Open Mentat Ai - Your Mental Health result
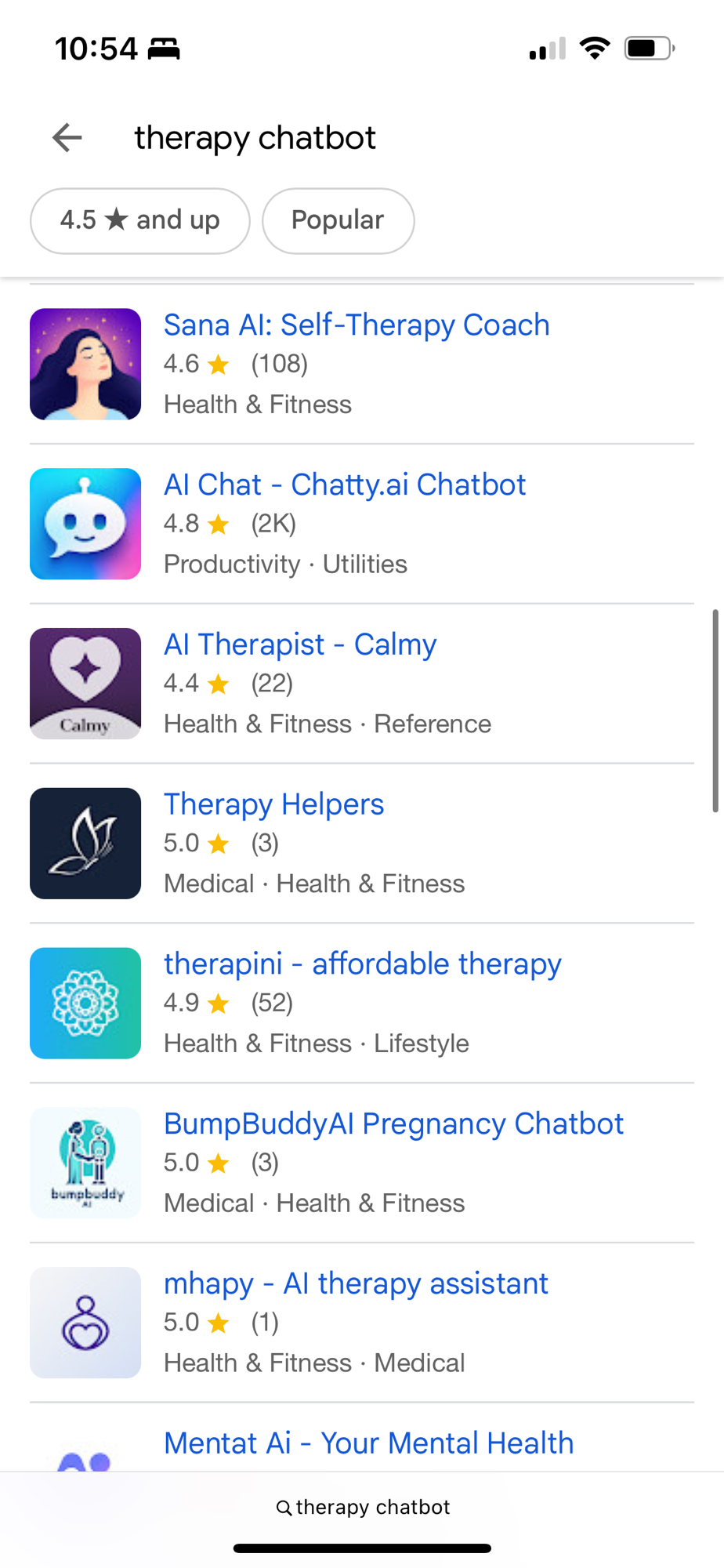 click(368, 1443)
